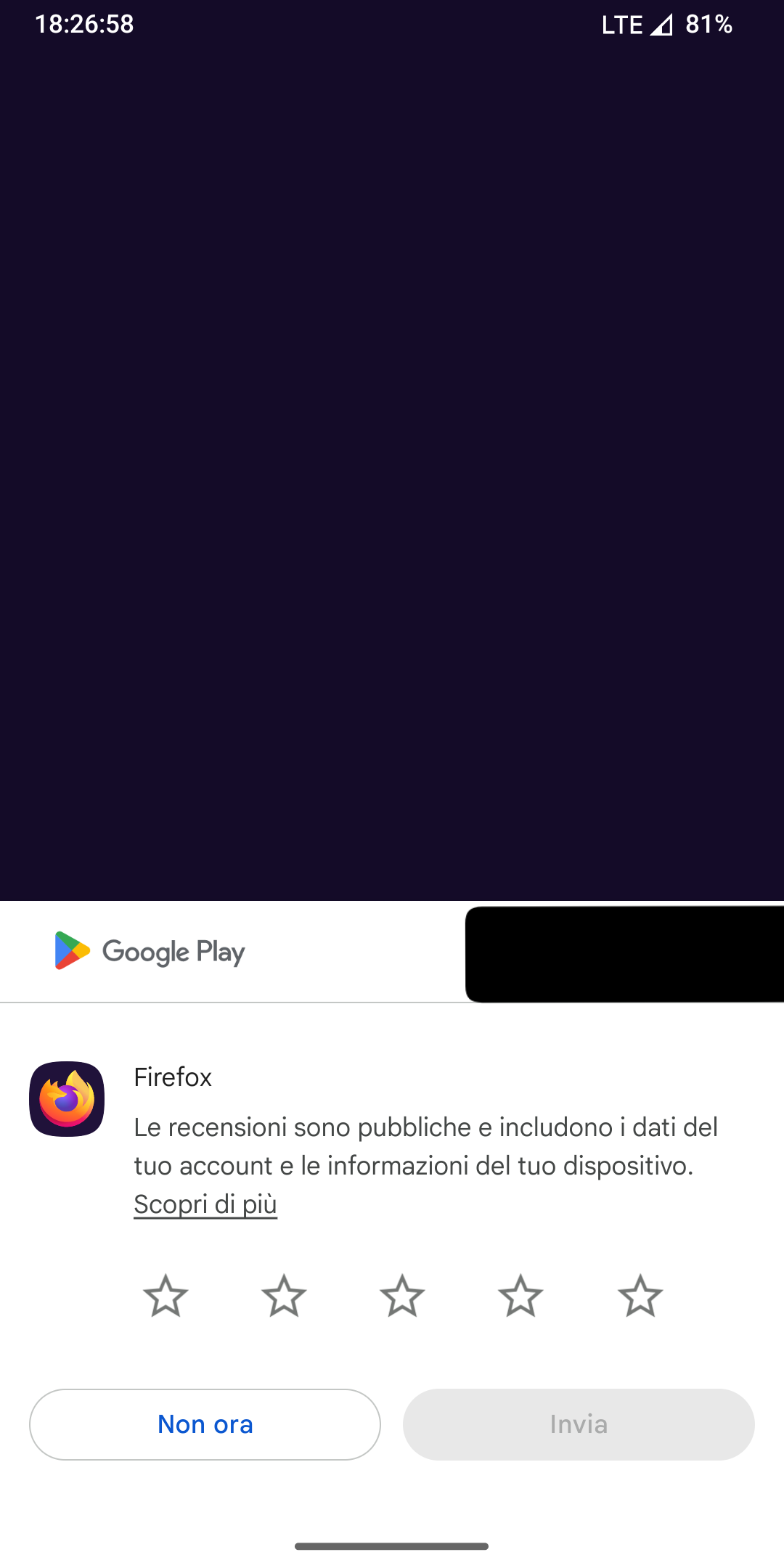
Task: Give Firefox a two-star rating
Action: pos(284,1296)
